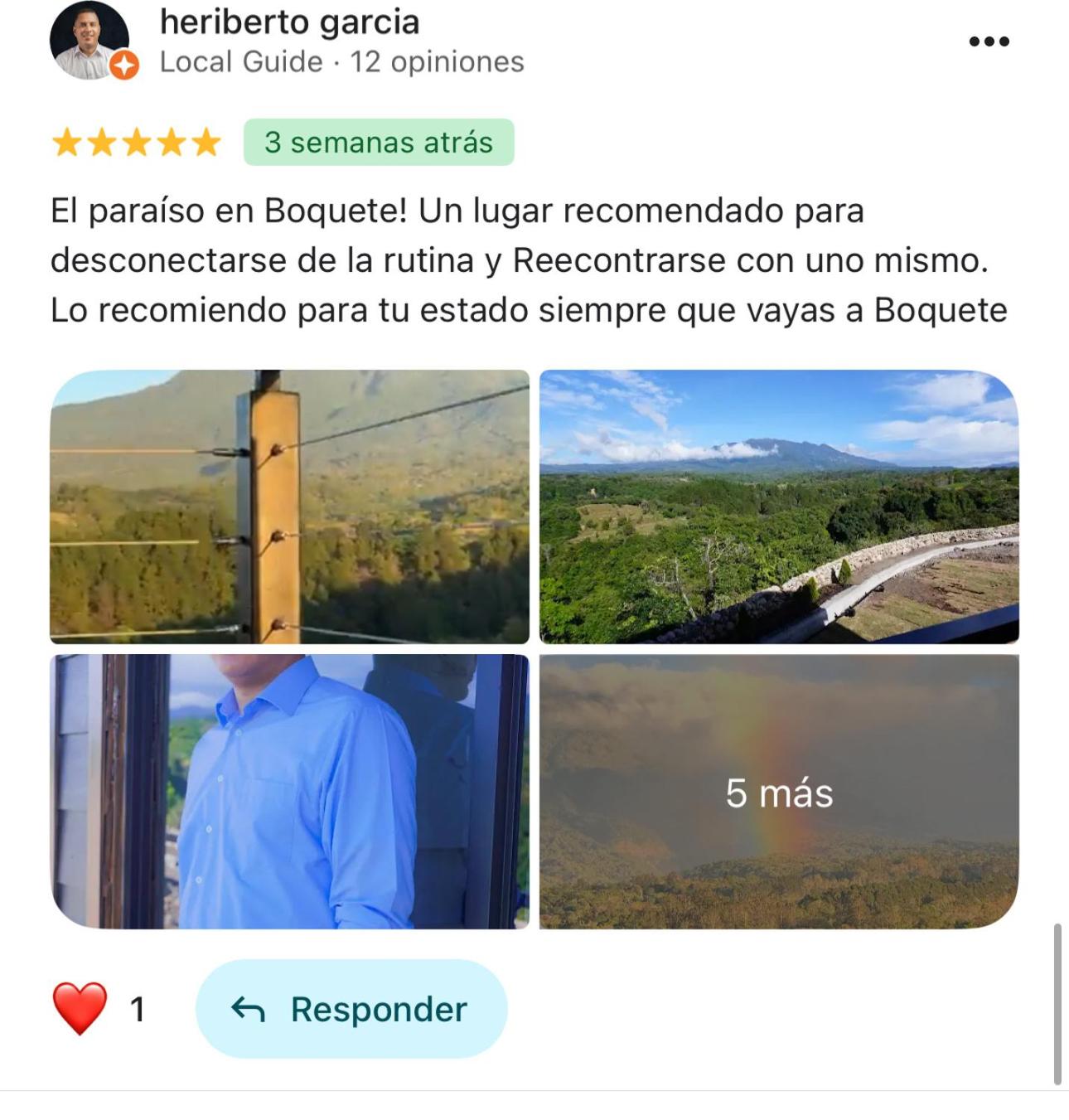Show the 5 más photos tile
Screen dimensions: 1069x1120
pyautogui.click(x=779, y=792)
